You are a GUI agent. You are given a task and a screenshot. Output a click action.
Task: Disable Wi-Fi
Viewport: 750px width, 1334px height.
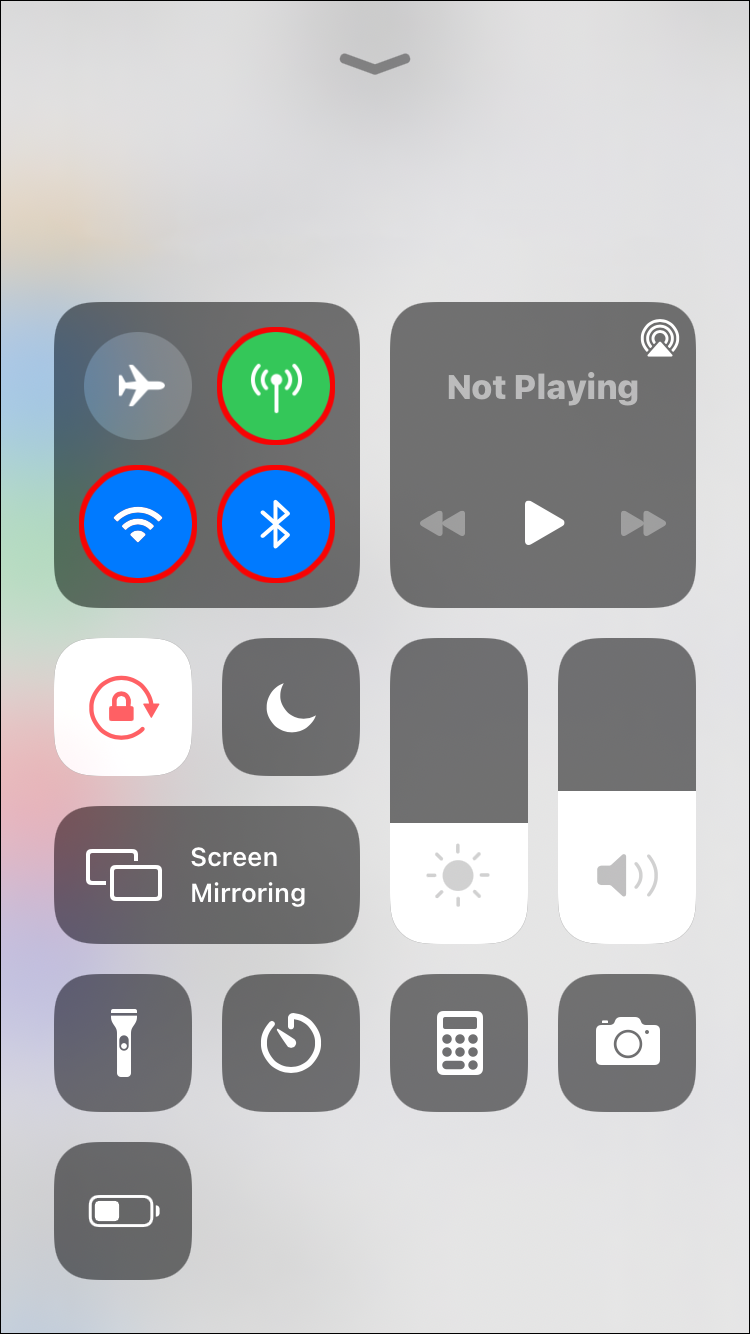[x=138, y=523]
